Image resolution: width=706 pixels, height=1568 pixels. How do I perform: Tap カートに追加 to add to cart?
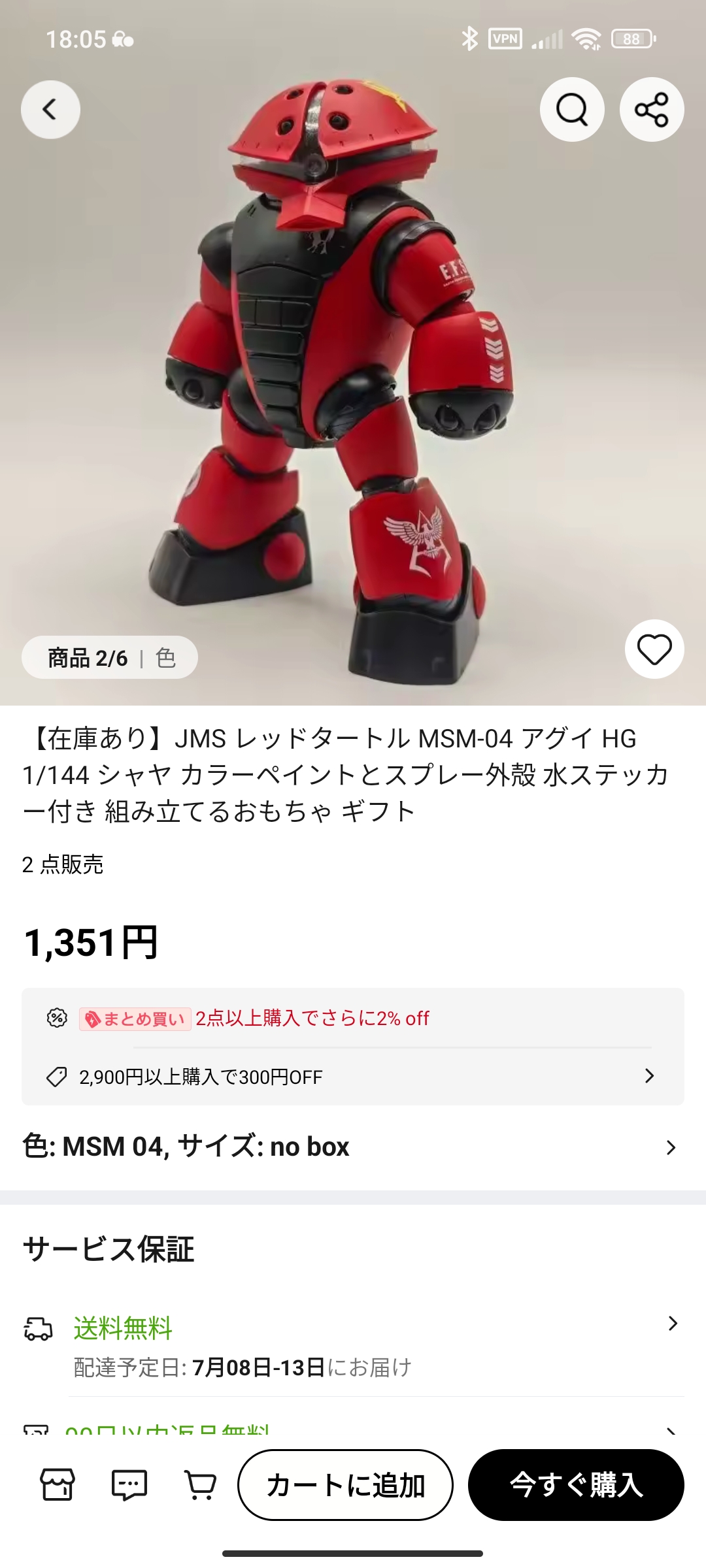point(345,1485)
